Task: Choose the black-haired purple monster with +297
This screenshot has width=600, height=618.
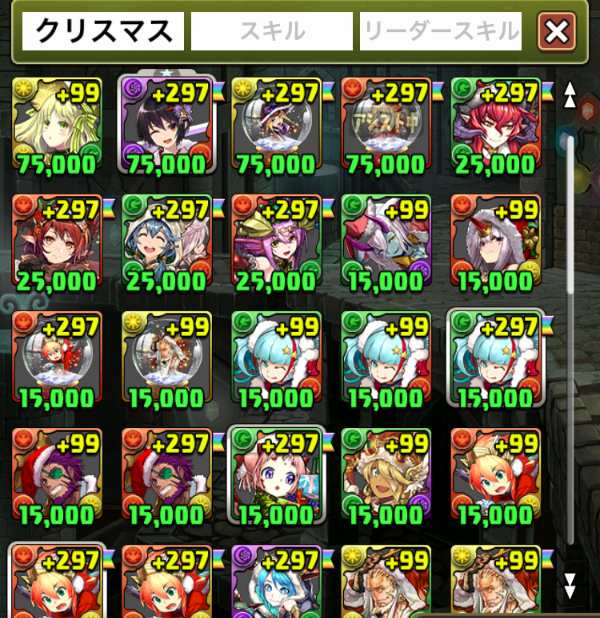Action: click(164, 126)
